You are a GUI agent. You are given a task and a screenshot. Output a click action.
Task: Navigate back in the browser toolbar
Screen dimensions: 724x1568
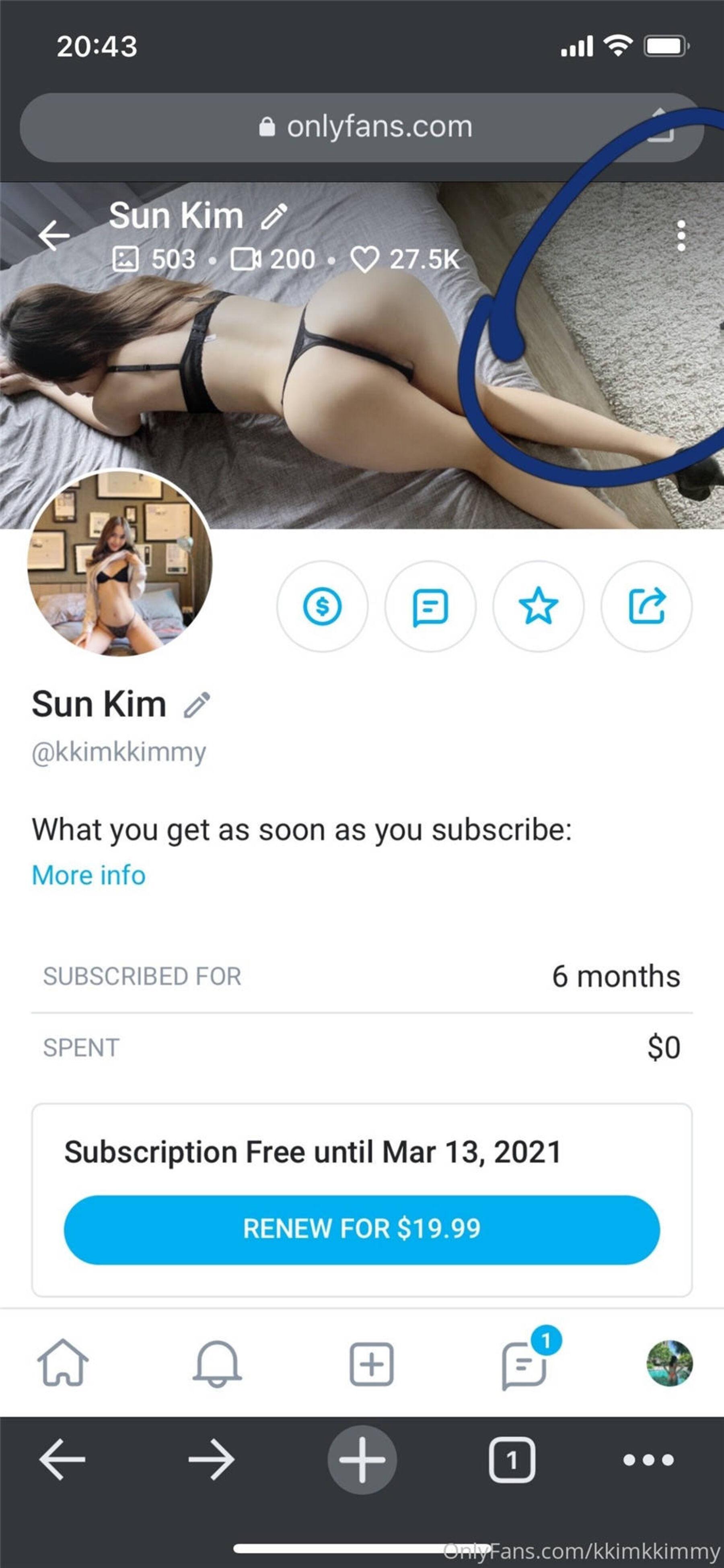point(62,1460)
